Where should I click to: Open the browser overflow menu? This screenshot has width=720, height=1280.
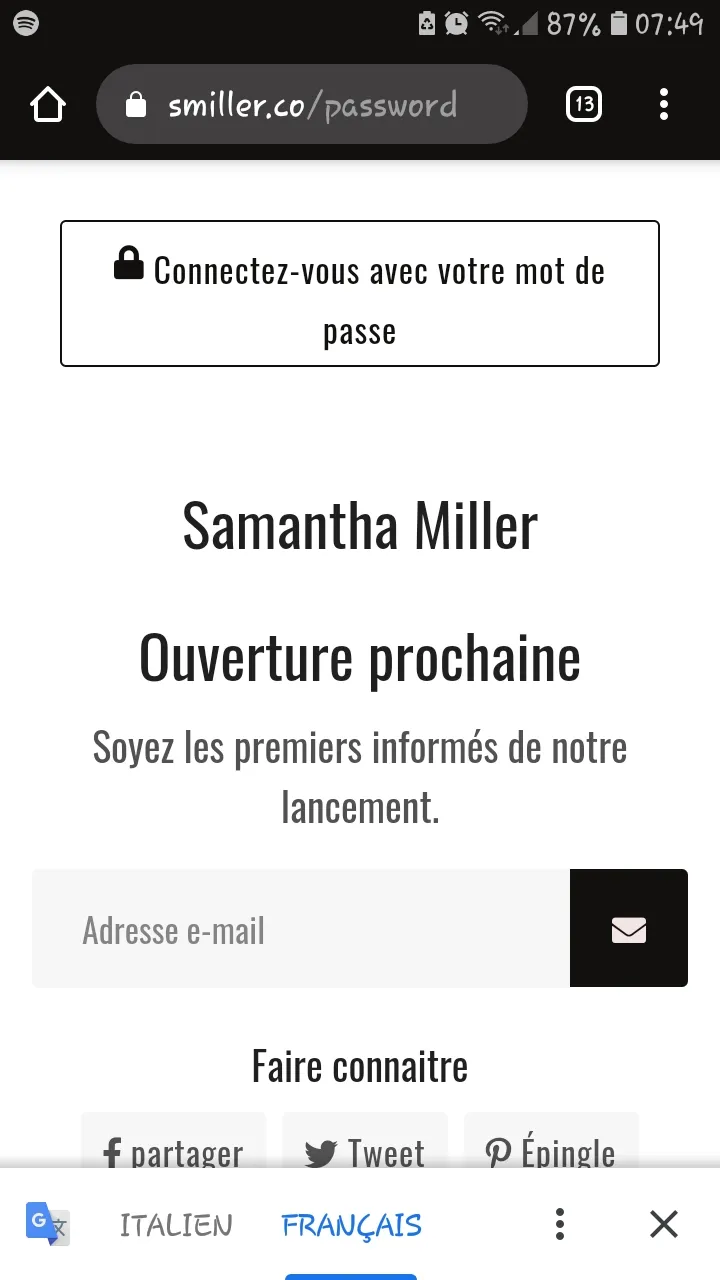coord(664,104)
